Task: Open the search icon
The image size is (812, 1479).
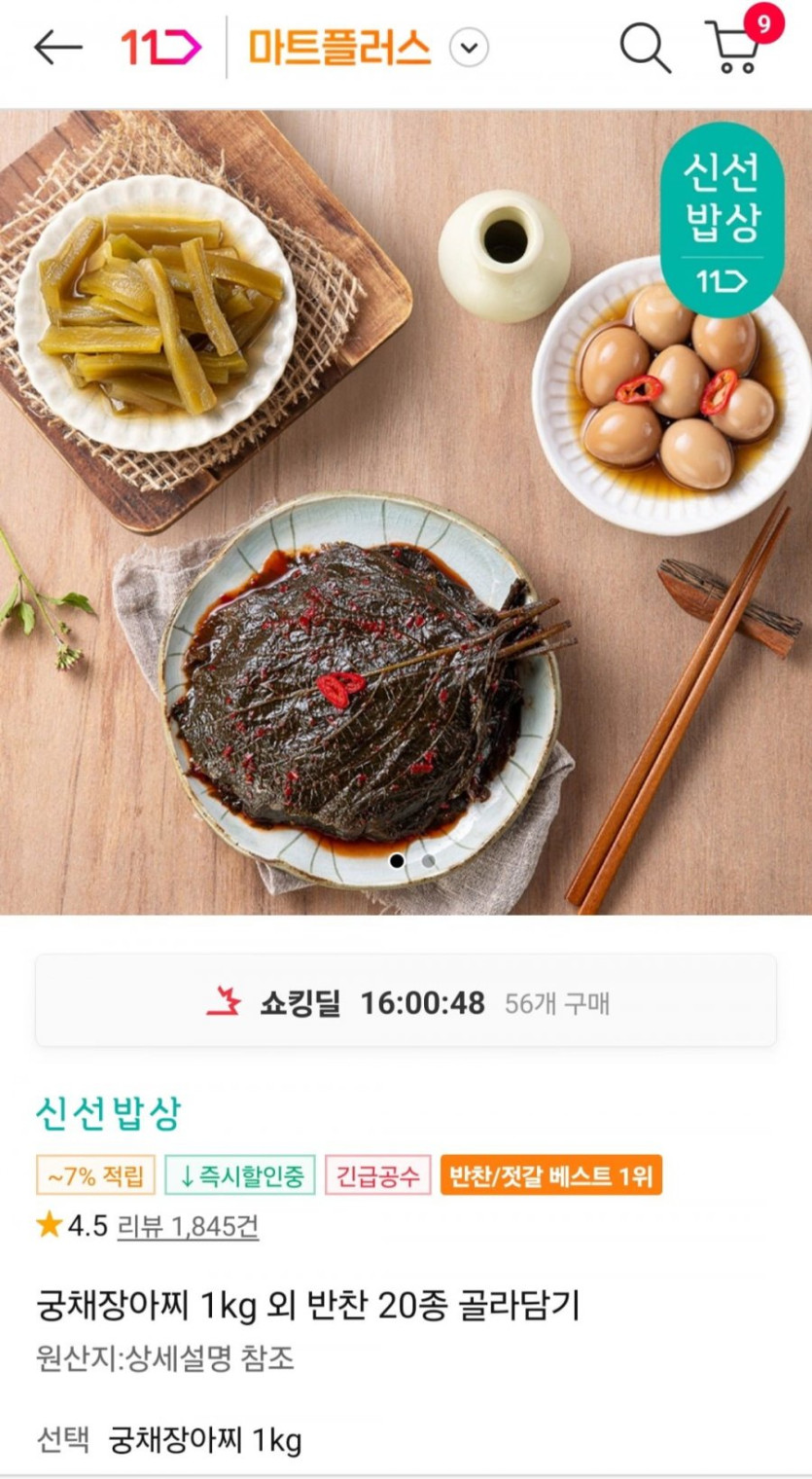Action: (645, 48)
